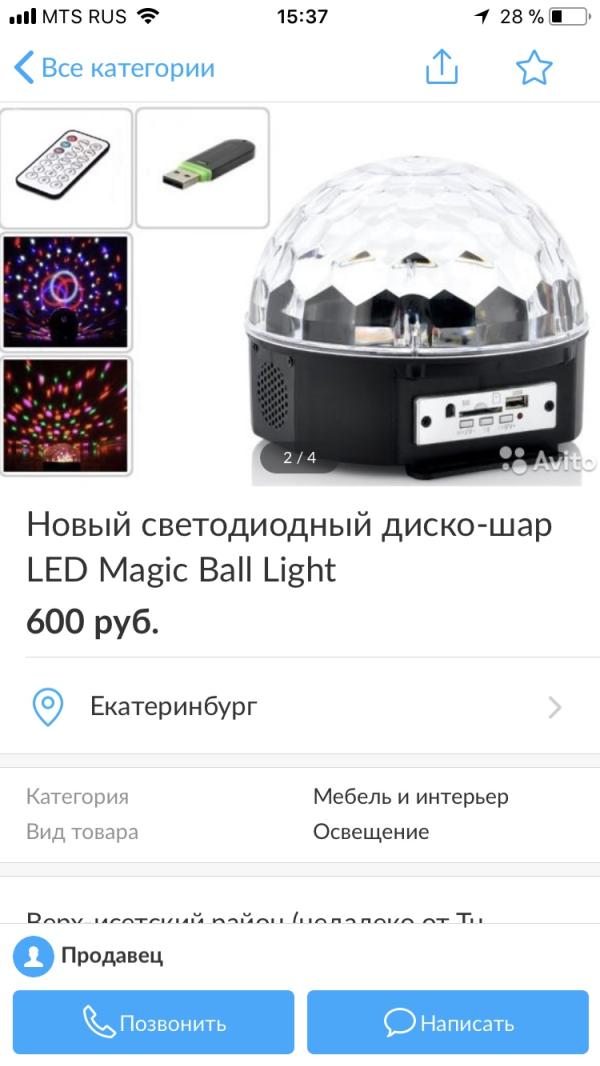Open the Екатеринбург location row
This screenshot has width=600, height=1066.
(300, 707)
